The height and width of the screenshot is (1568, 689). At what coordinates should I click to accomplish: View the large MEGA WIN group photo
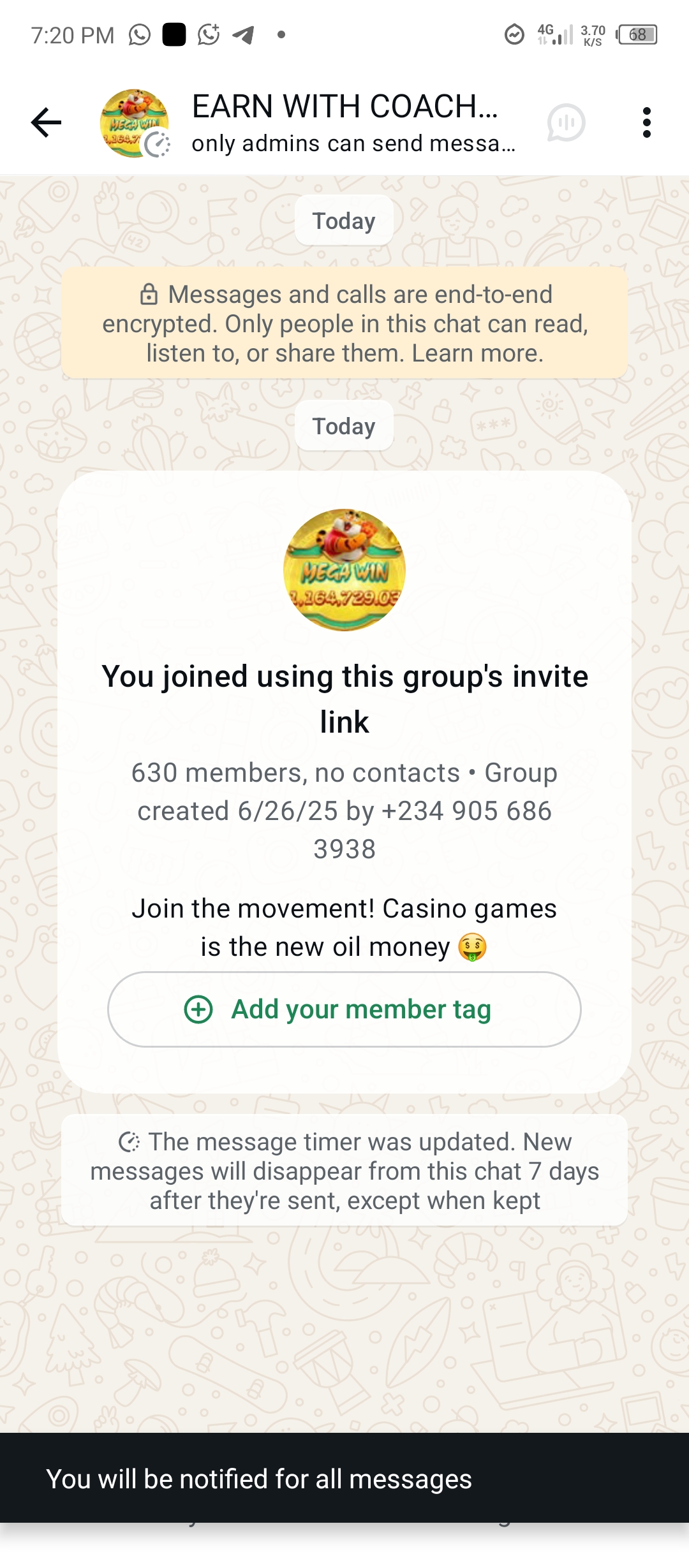click(x=344, y=570)
